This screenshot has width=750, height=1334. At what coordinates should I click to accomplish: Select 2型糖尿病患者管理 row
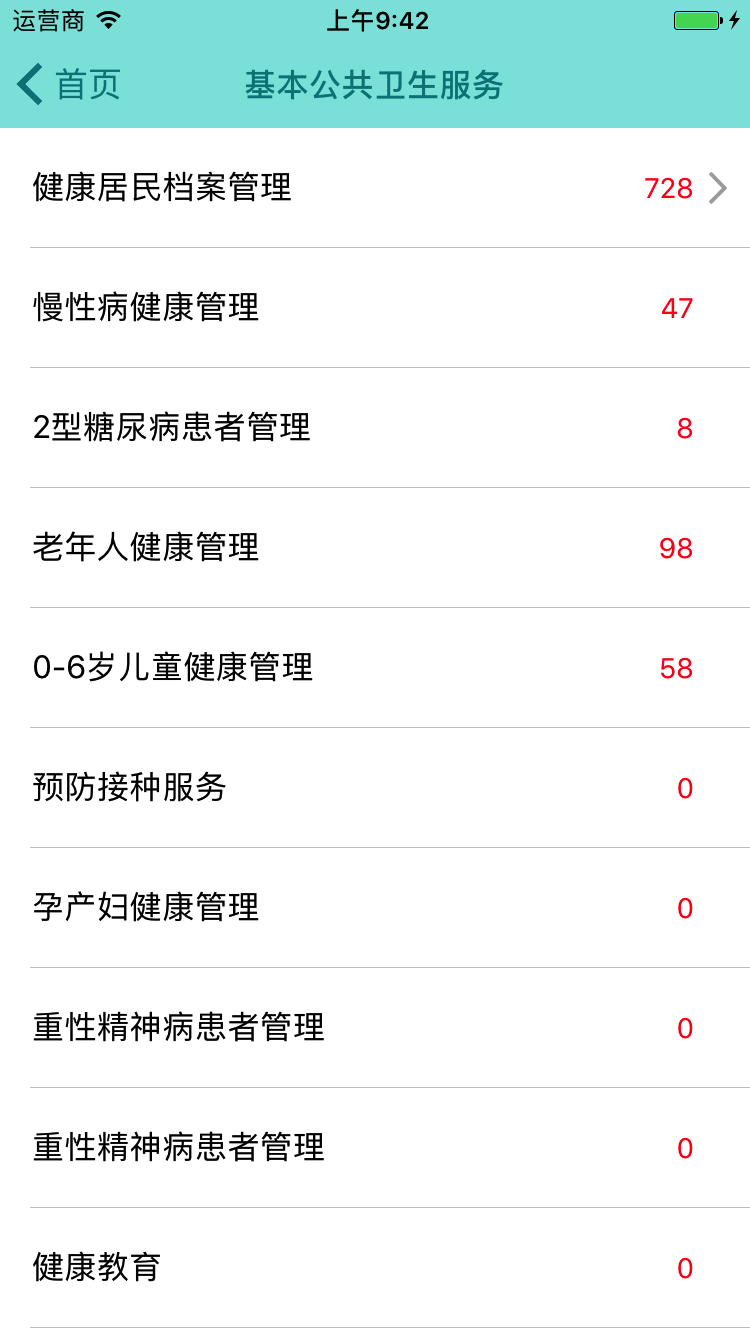coord(375,428)
